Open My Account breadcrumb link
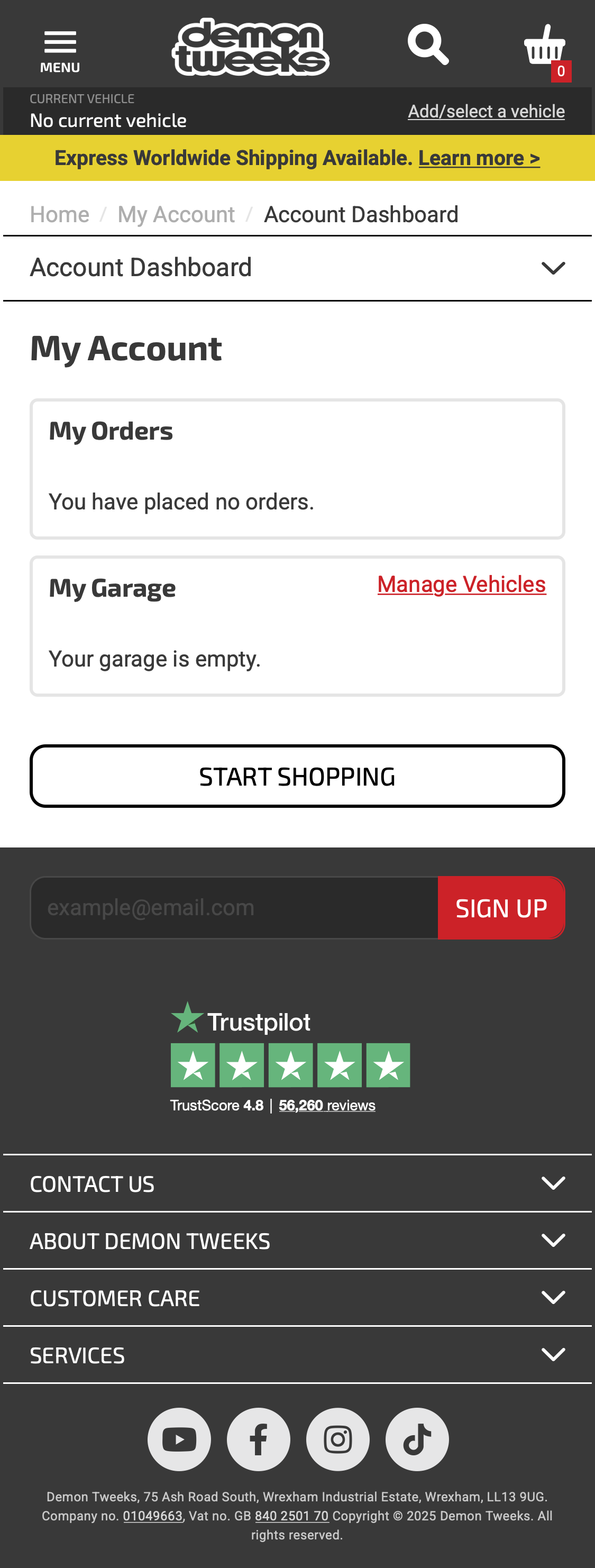The height and width of the screenshot is (1568, 595). tap(176, 214)
